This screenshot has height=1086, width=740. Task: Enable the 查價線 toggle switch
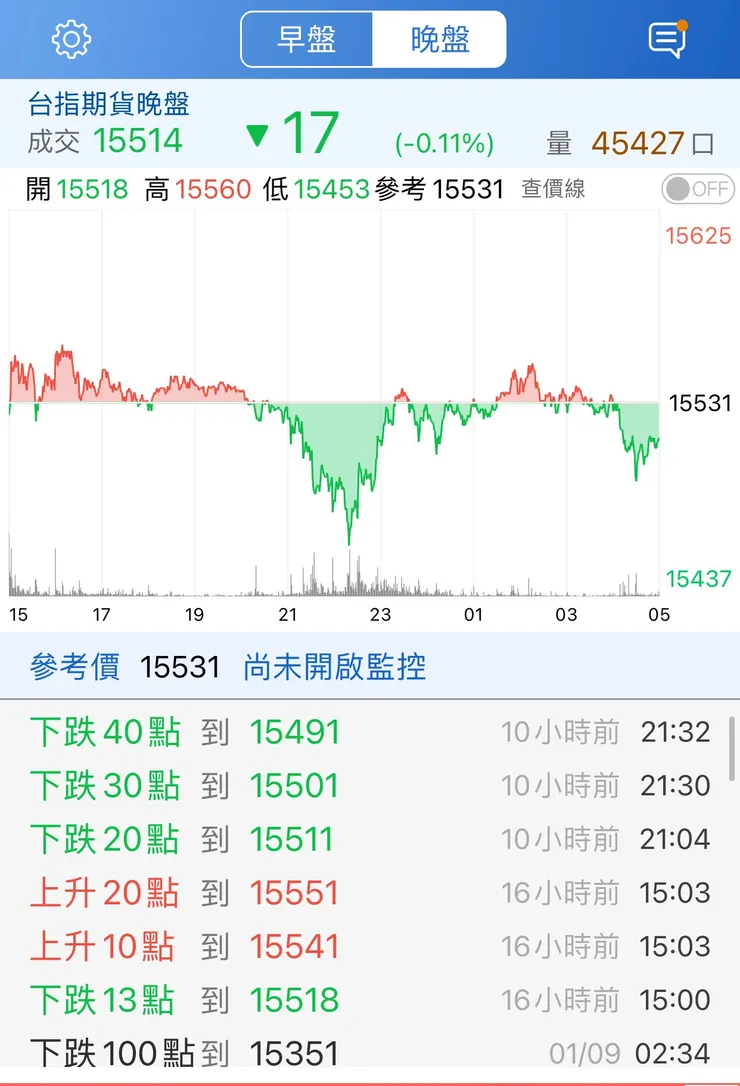[697, 188]
